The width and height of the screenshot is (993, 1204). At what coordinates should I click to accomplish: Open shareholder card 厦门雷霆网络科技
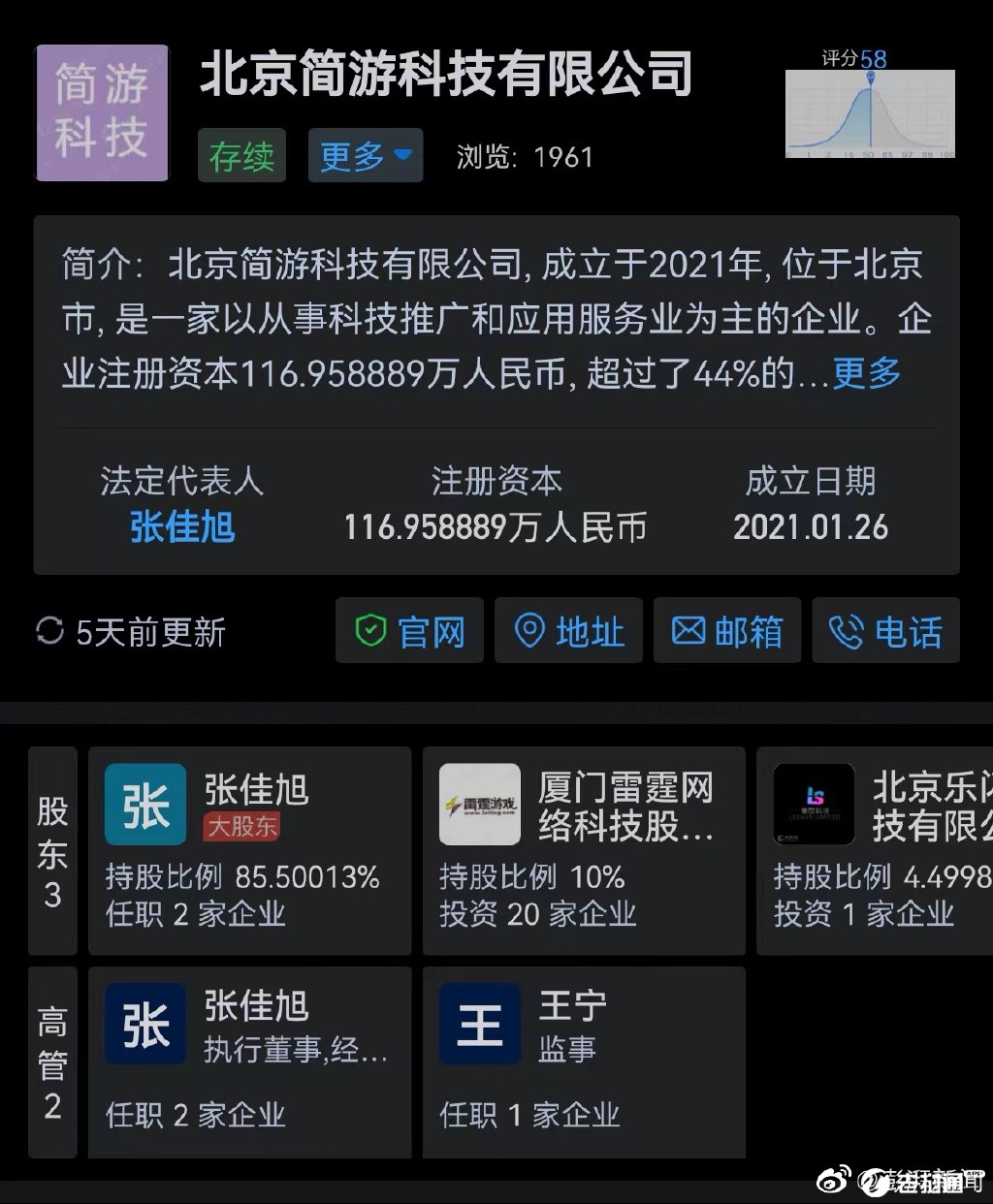(583, 850)
